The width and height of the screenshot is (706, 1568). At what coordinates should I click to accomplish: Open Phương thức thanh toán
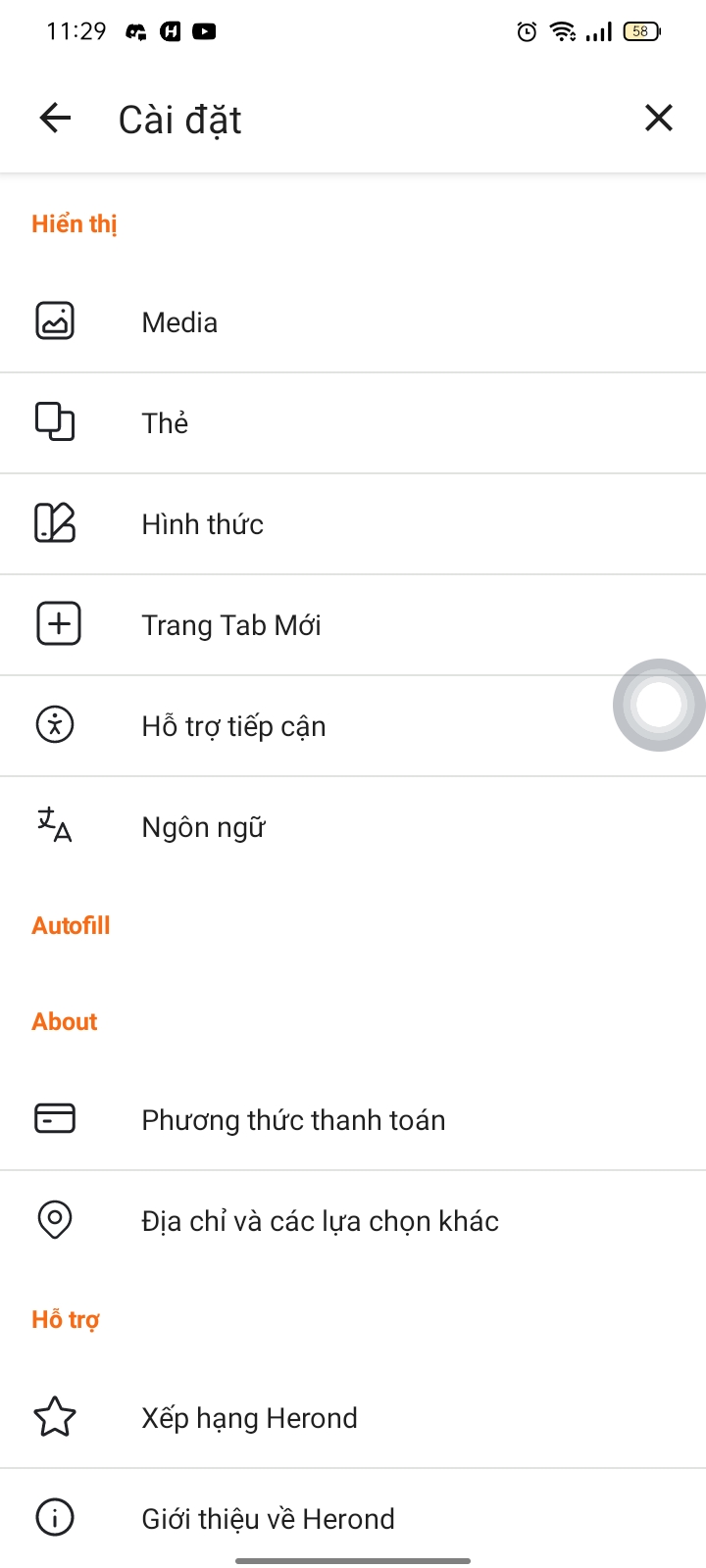click(x=353, y=1120)
